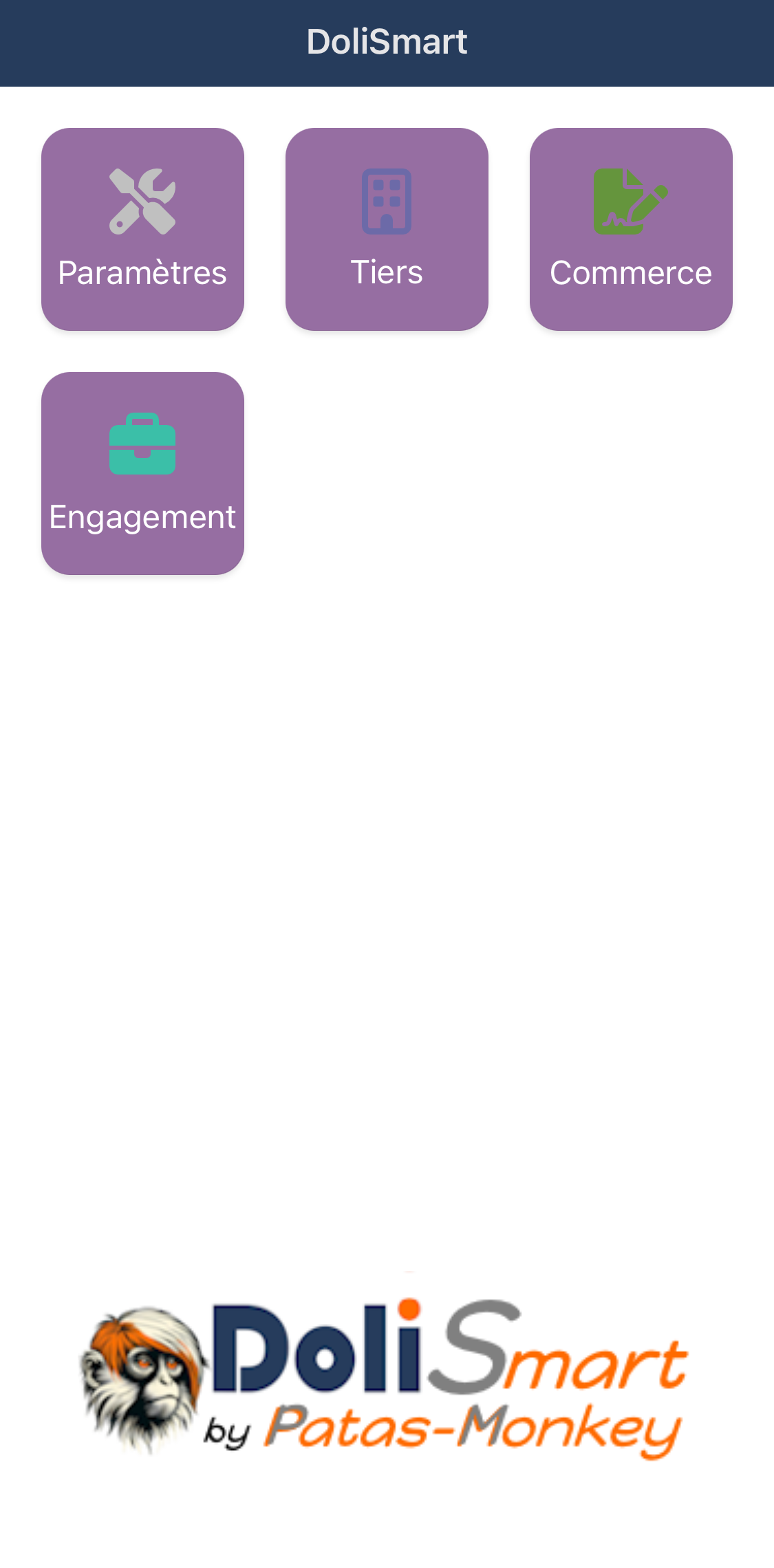This screenshot has height=1568, width=774.
Task: Select the Engagement tile
Action: click(142, 473)
